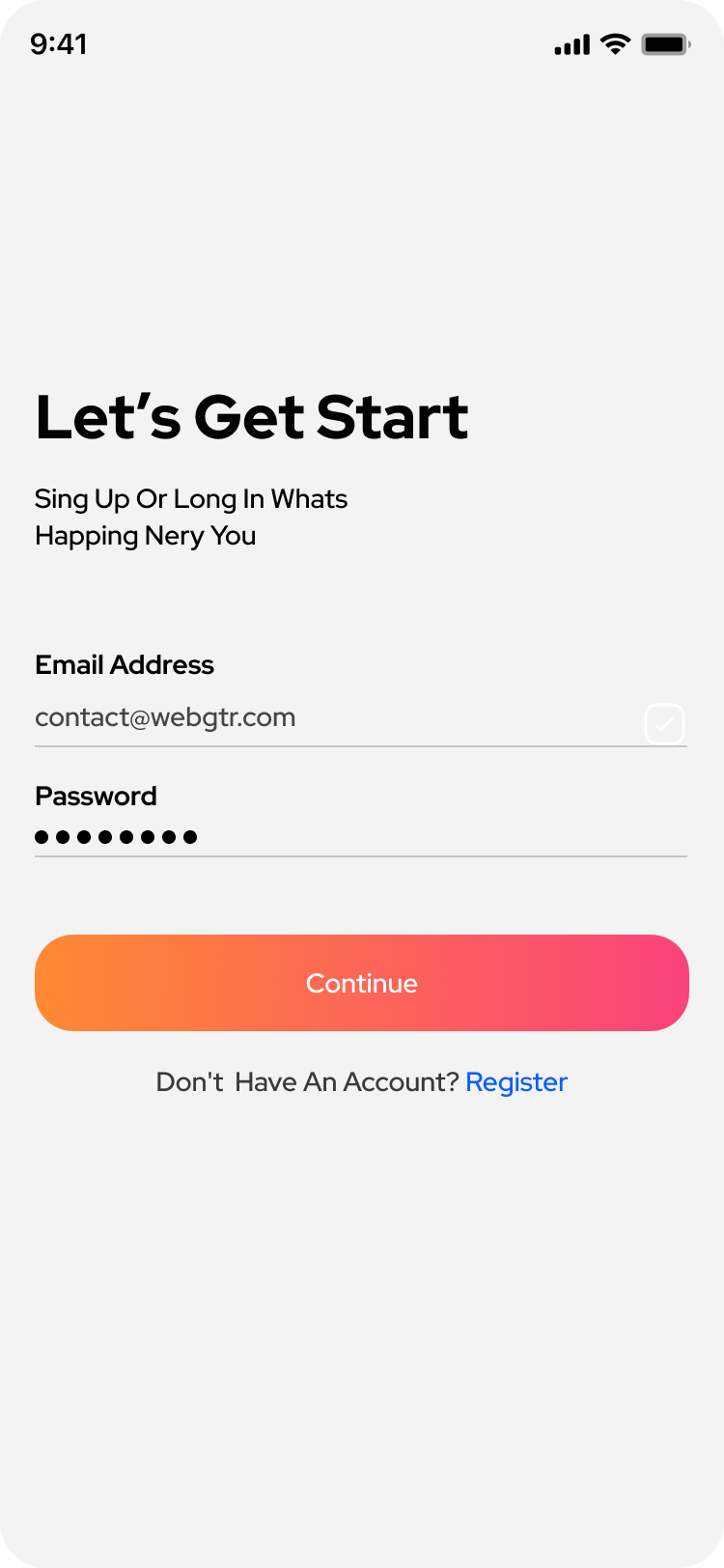Open the Register link

pos(516,1082)
